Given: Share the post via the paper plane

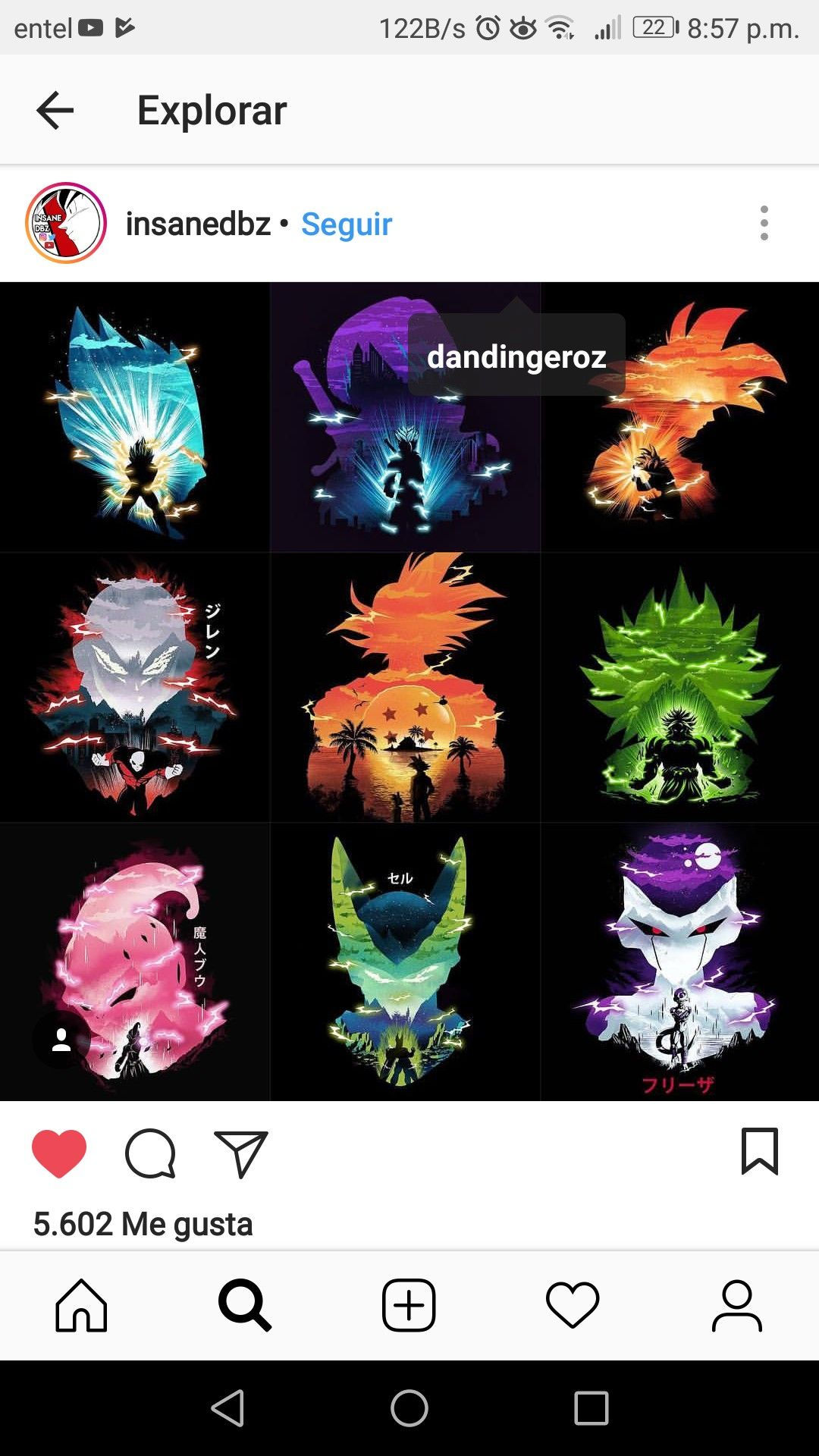Looking at the screenshot, I should point(241,1153).
